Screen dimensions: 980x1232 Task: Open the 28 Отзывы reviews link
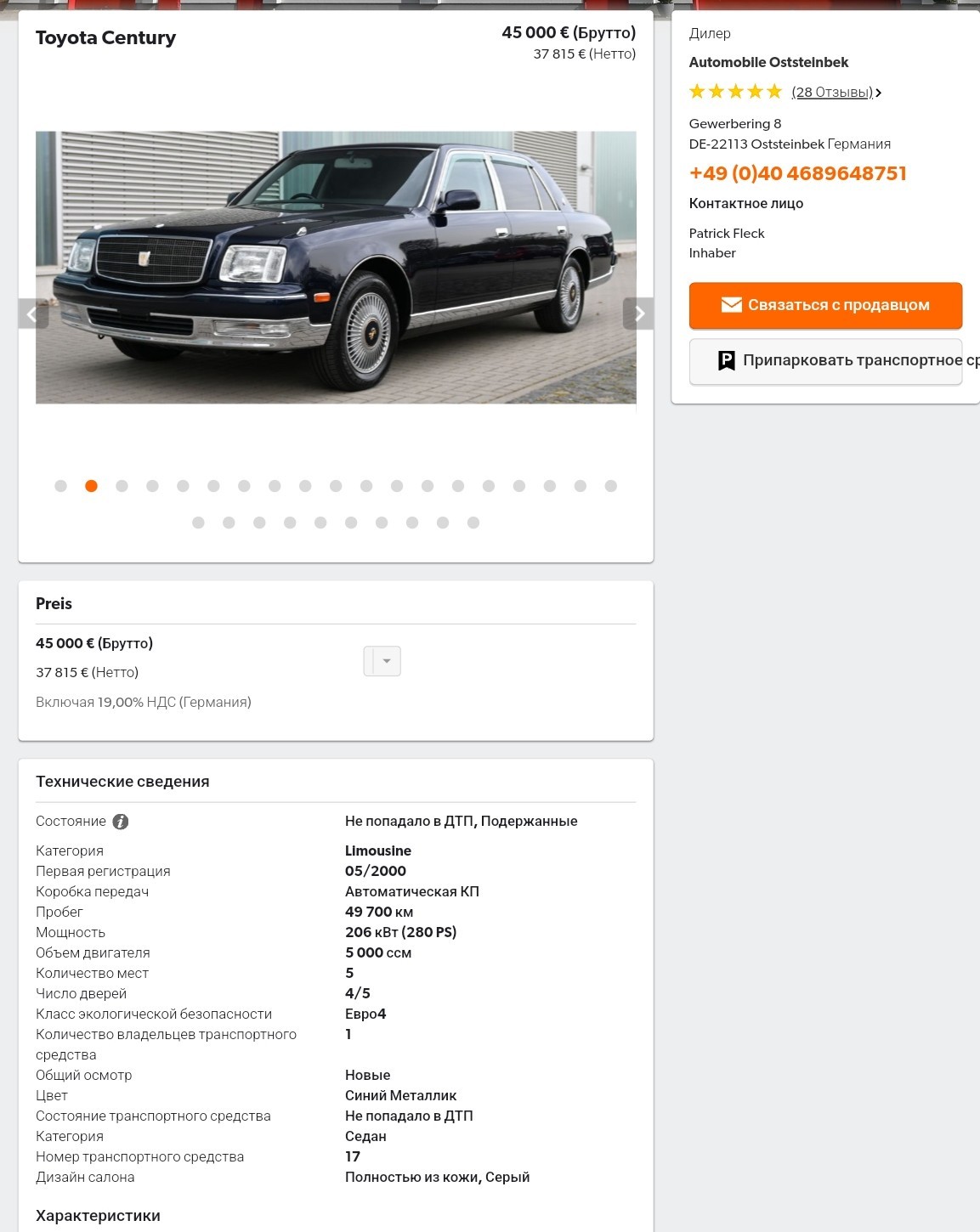836,92
